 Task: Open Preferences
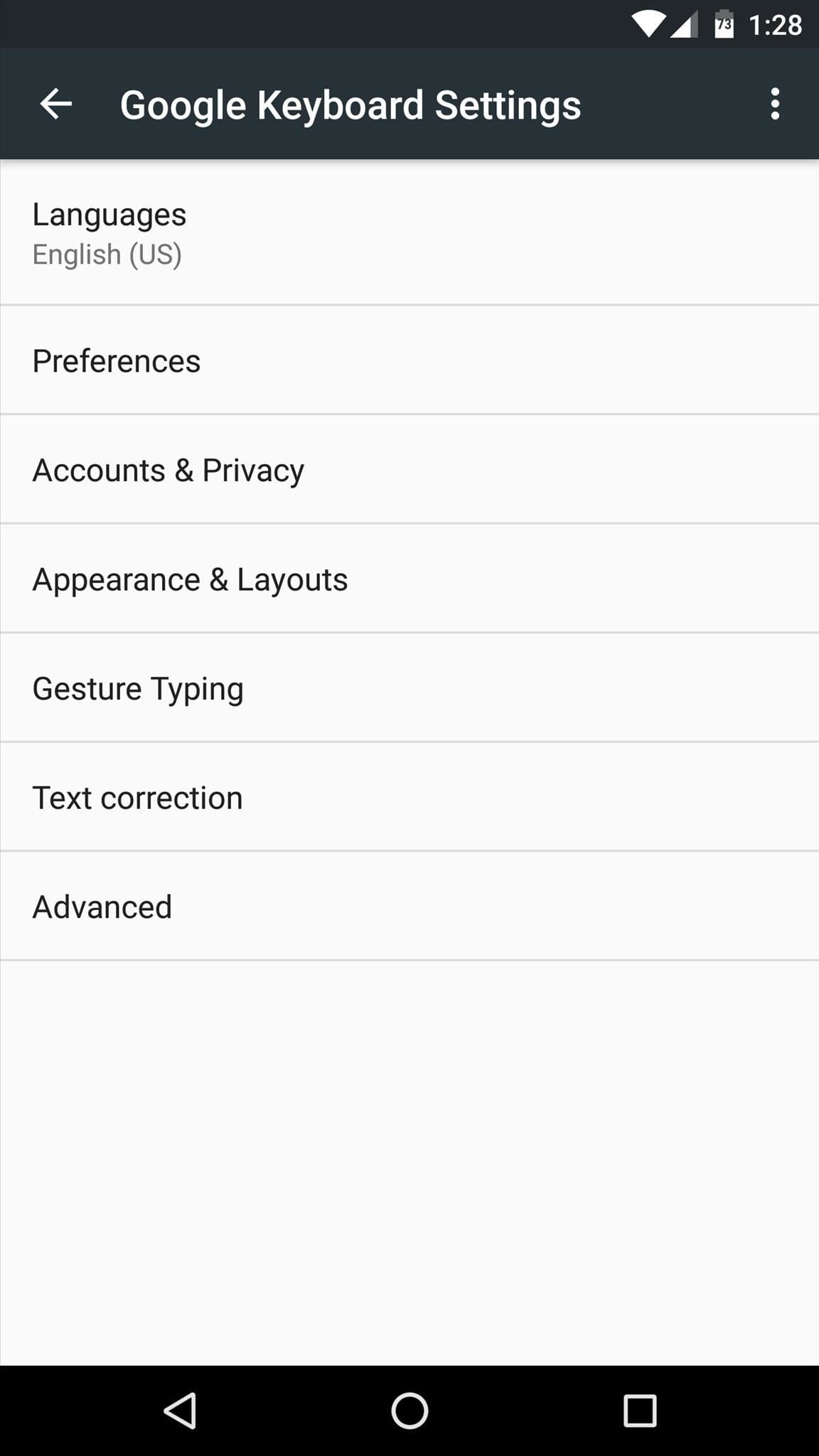[x=409, y=360]
